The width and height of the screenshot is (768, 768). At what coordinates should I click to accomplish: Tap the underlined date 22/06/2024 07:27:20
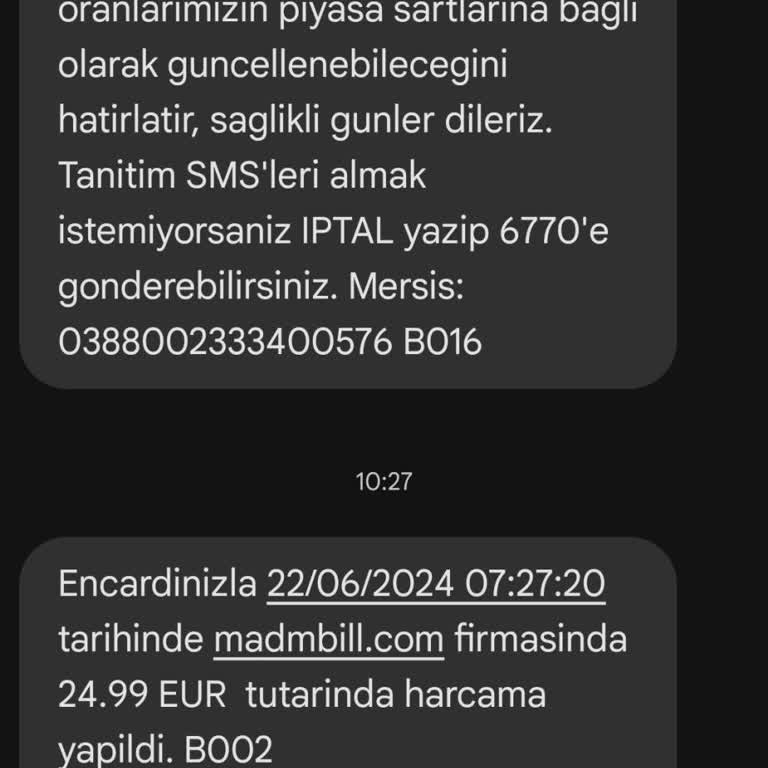[x=435, y=585]
